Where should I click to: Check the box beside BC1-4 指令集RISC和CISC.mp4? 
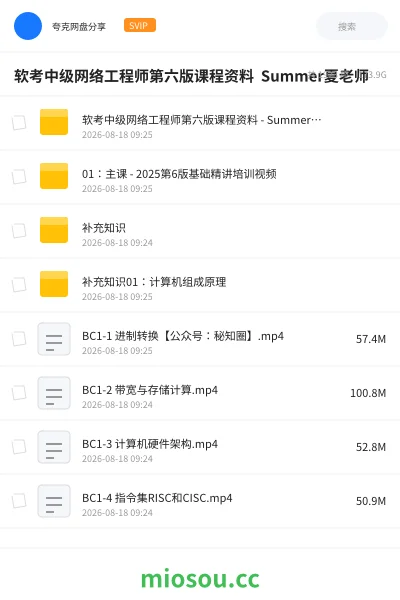coord(19,501)
